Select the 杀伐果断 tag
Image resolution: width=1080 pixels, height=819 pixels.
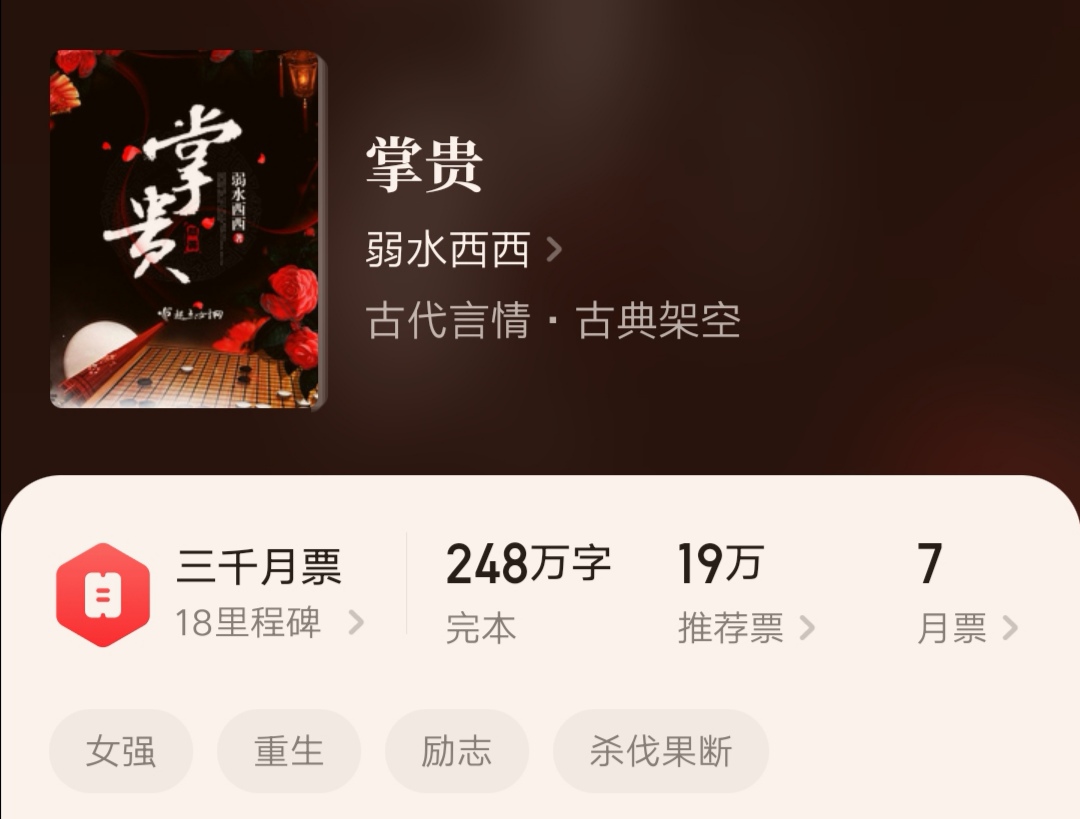[661, 751]
